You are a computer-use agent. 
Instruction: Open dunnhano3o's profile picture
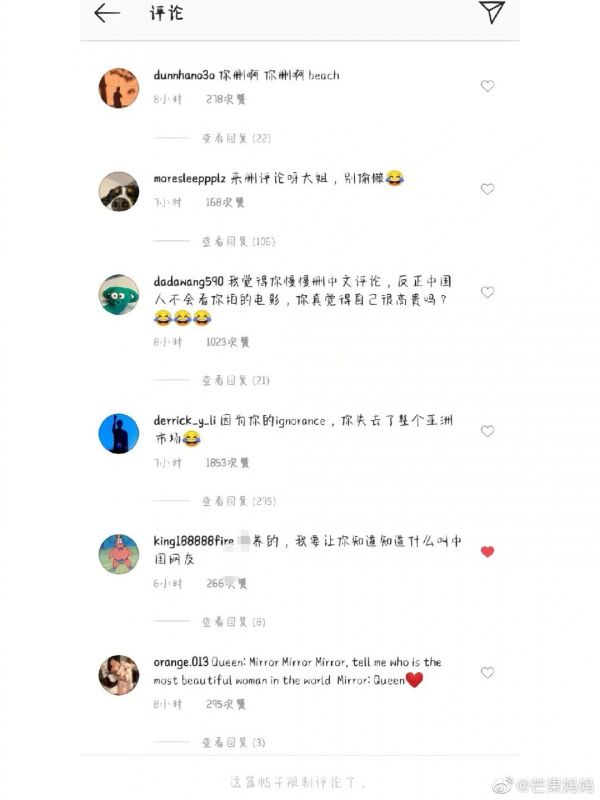point(119,88)
